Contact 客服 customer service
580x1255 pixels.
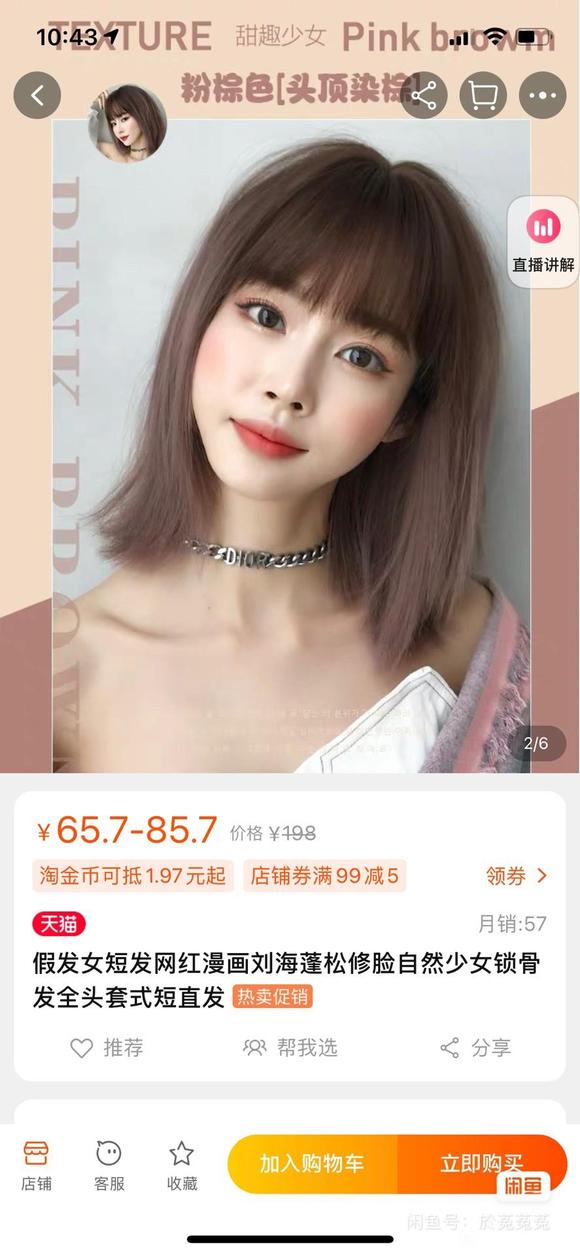pyautogui.click(x=109, y=1166)
